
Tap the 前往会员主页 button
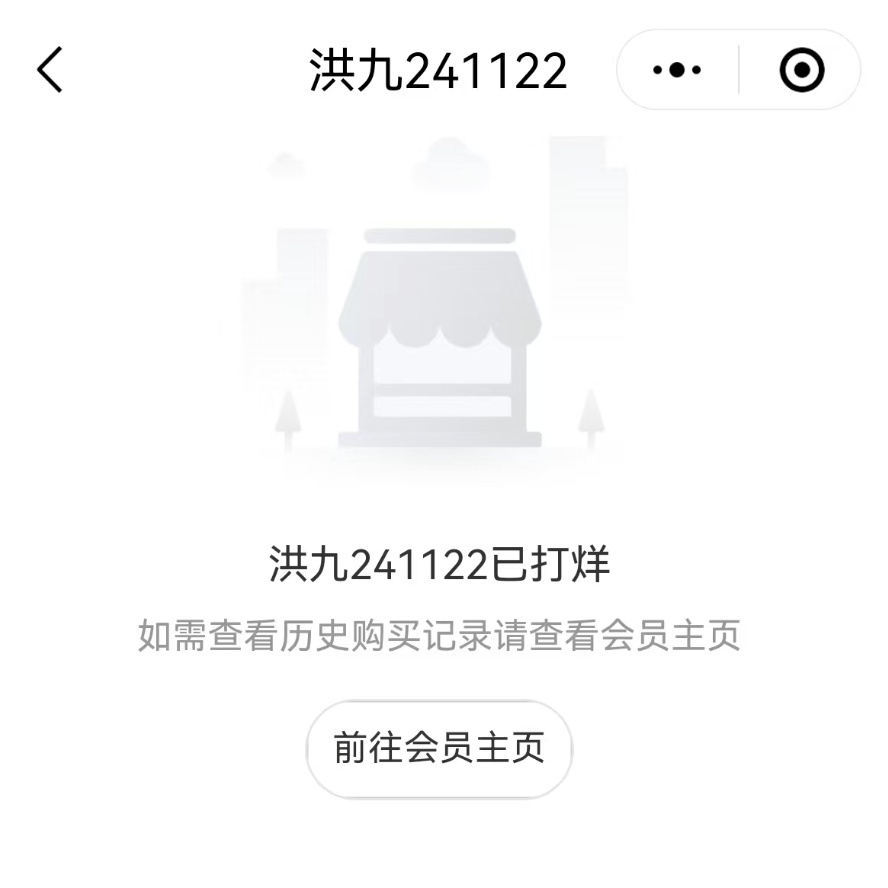click(439, 749)
